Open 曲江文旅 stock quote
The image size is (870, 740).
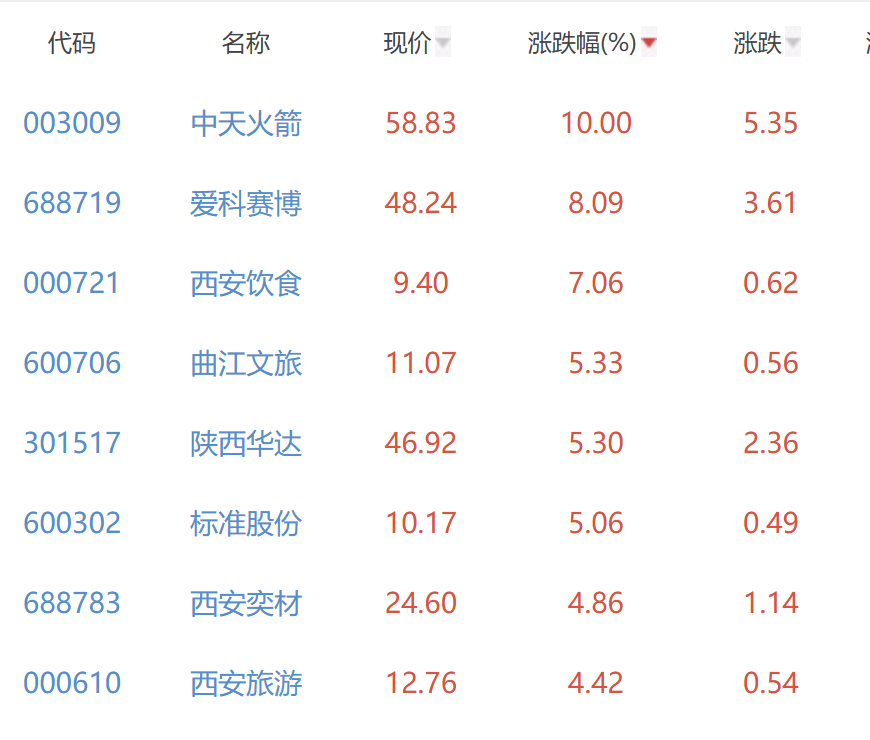246,364
